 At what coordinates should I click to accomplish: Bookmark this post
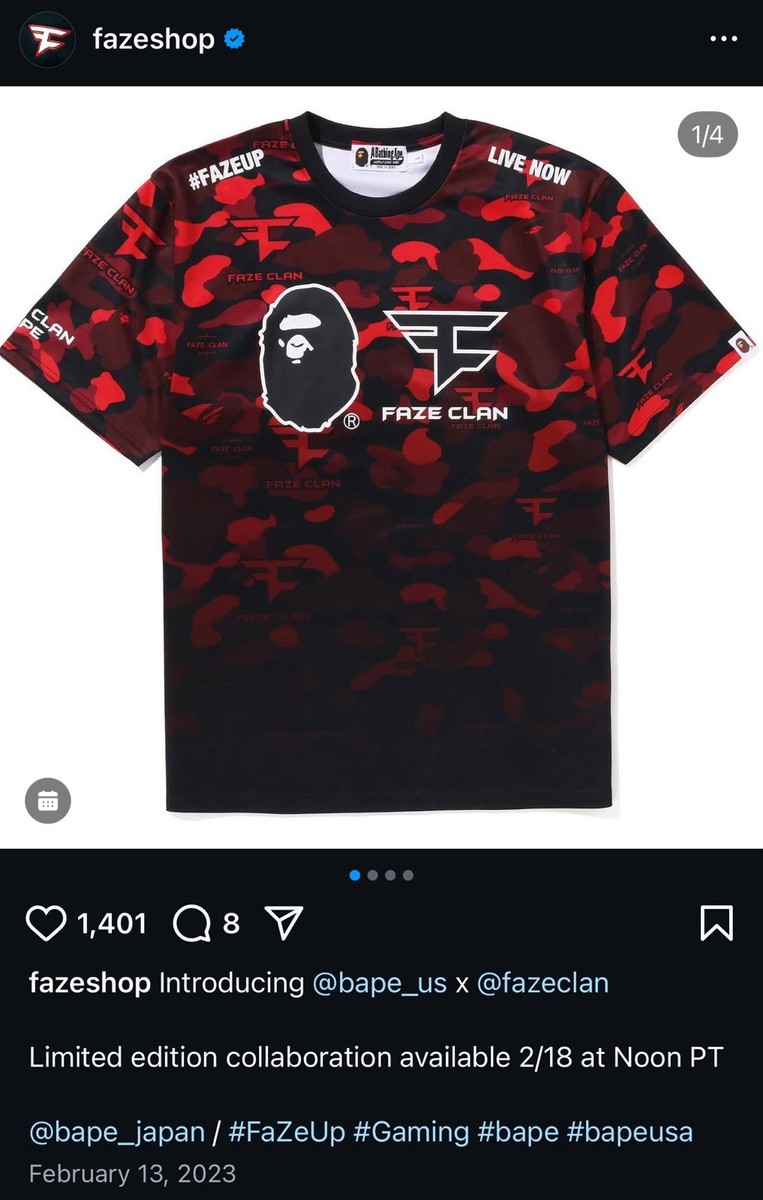point(717,923)
